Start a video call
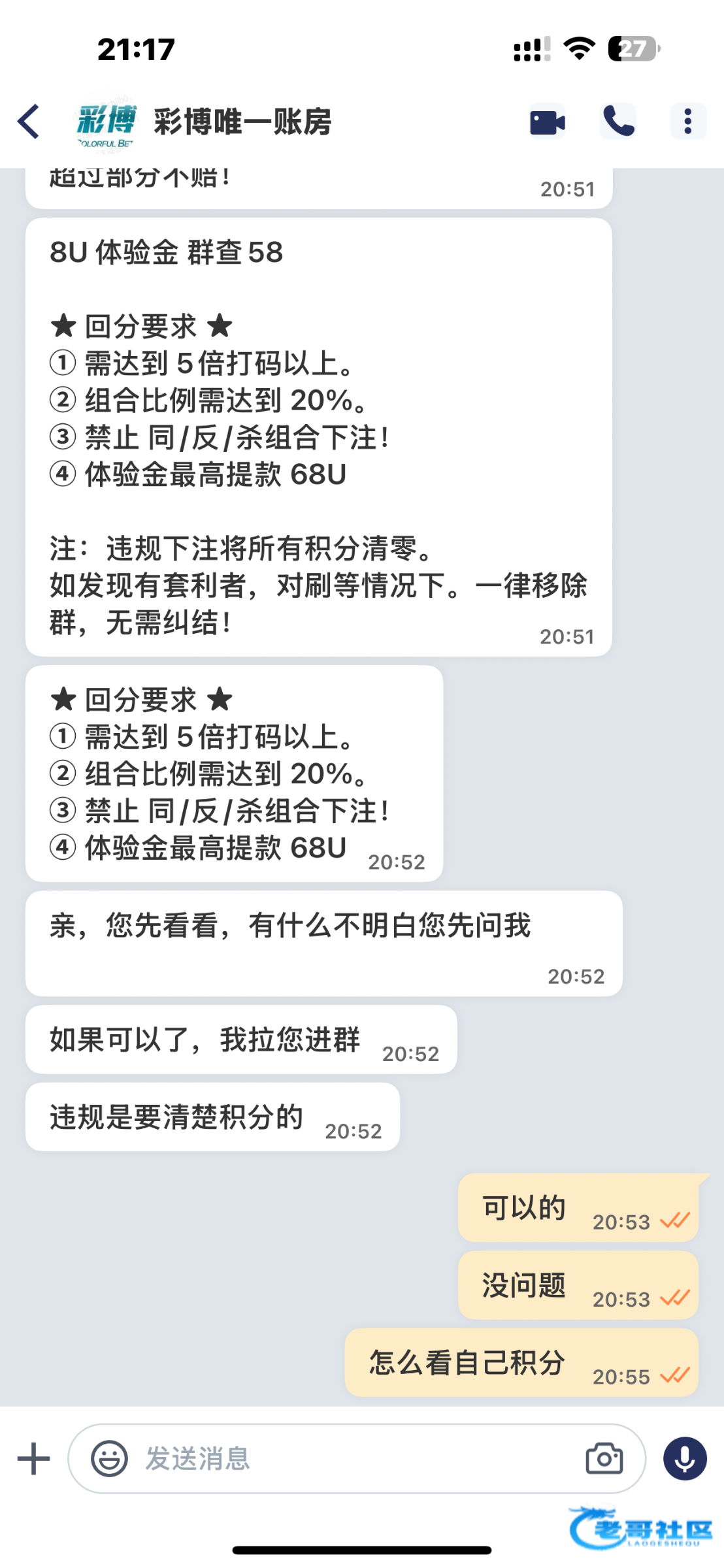The height and width of the screenshot is (1568, 724). [547, 122]
